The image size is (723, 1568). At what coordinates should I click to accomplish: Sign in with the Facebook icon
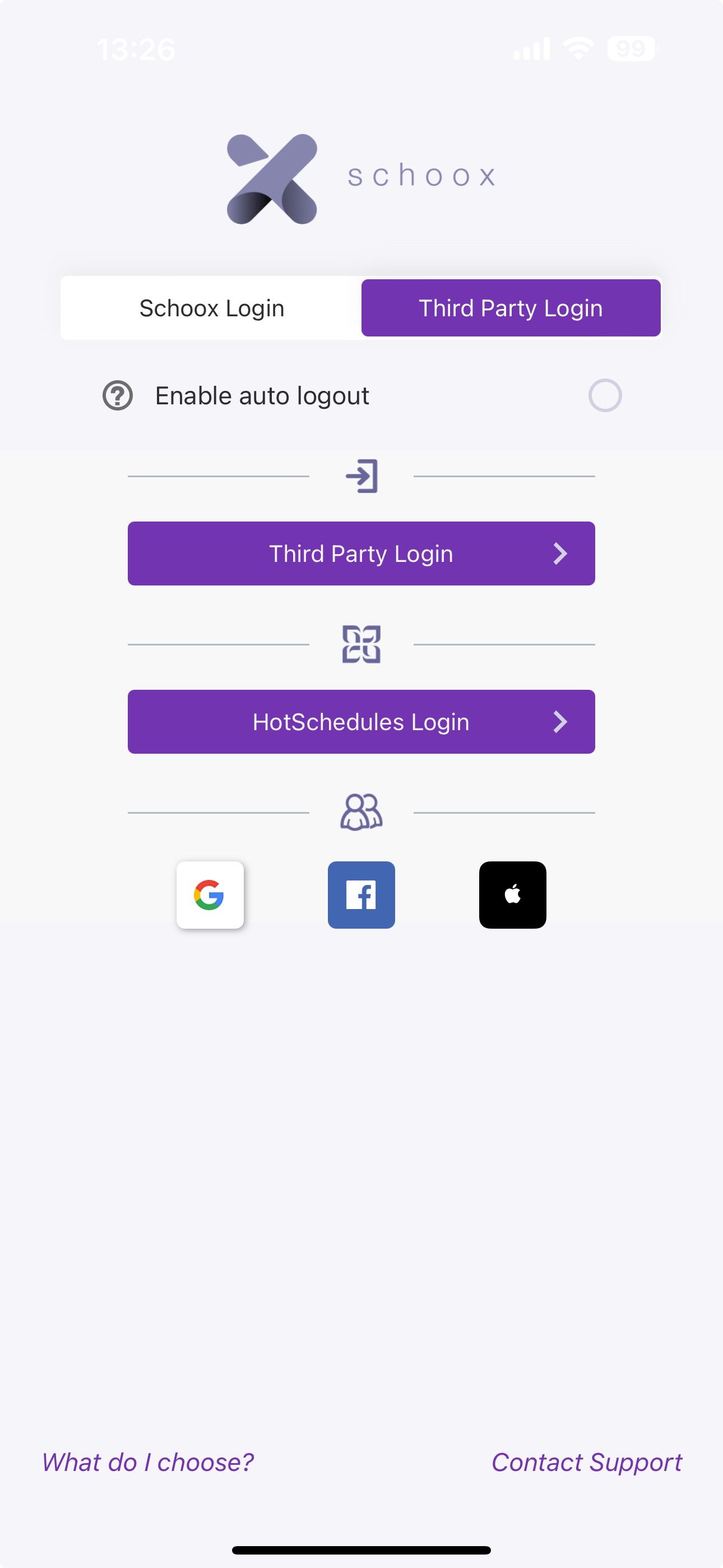coord(361,895)
